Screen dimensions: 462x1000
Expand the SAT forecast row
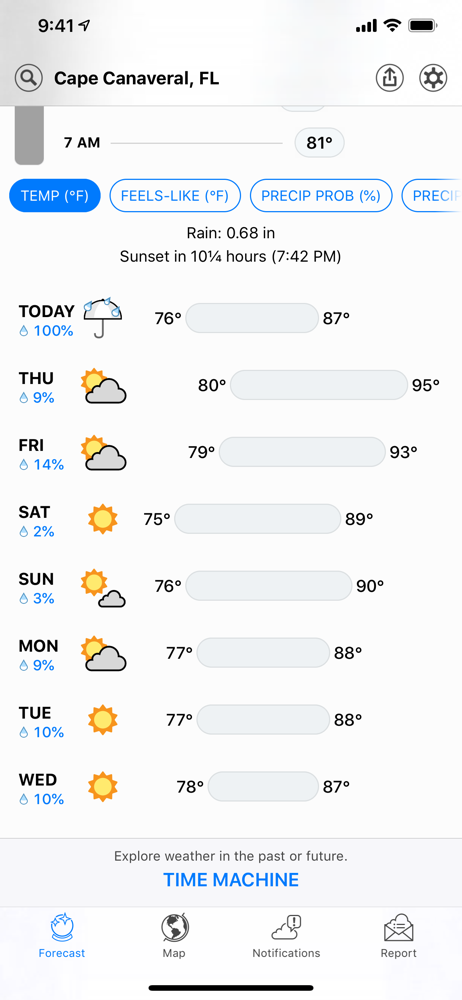click(x=231, y=519)
